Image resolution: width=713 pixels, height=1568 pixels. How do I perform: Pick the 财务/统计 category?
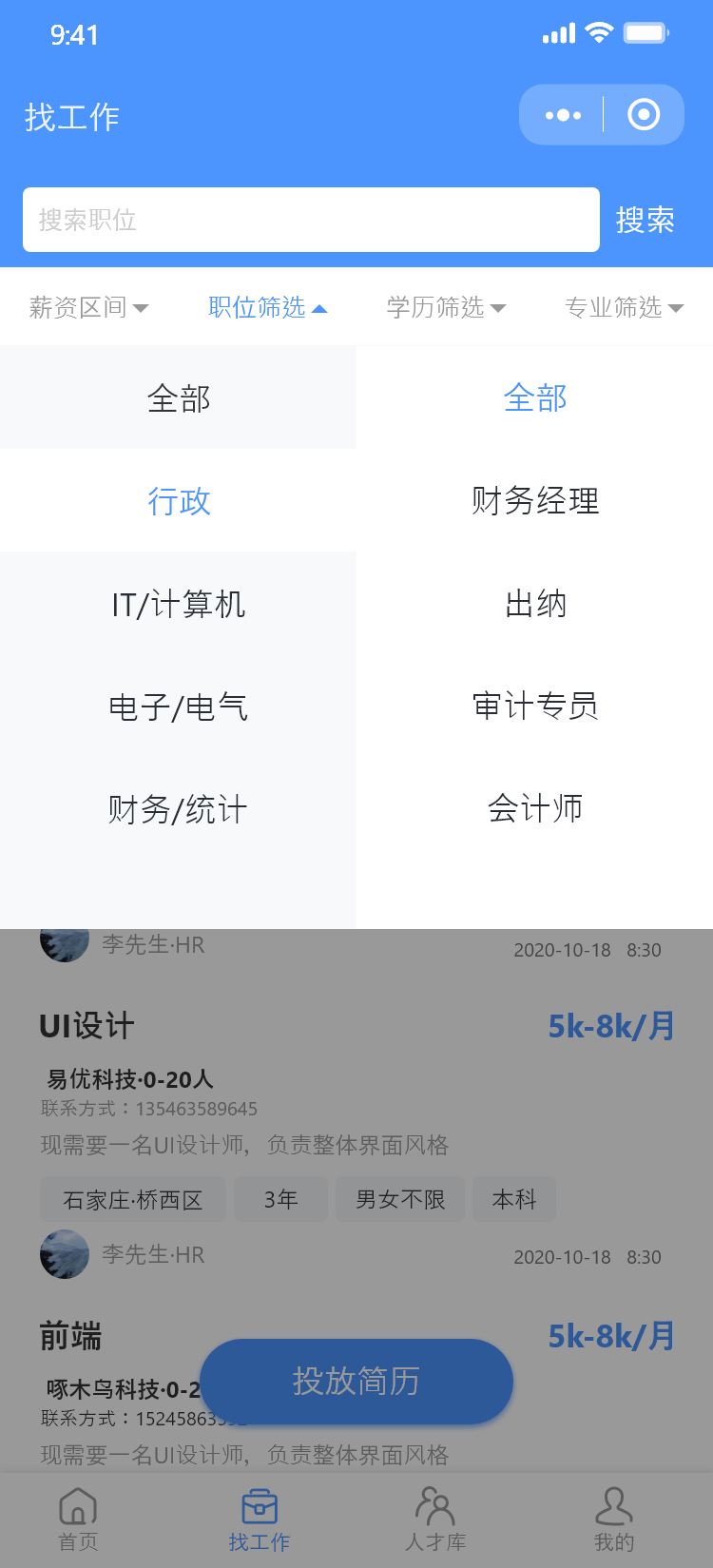tap(179, 809)
